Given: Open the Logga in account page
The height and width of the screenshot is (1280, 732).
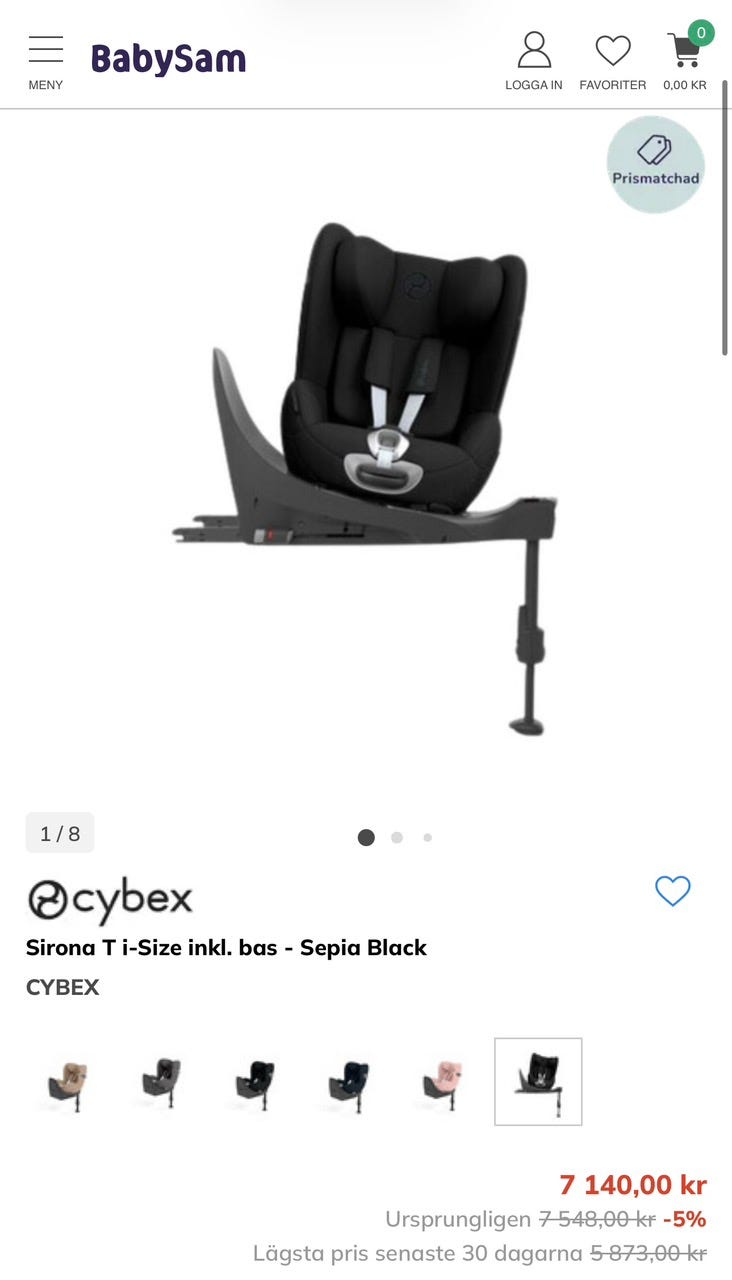Looking at the screenshot, I should pos(533,62).
